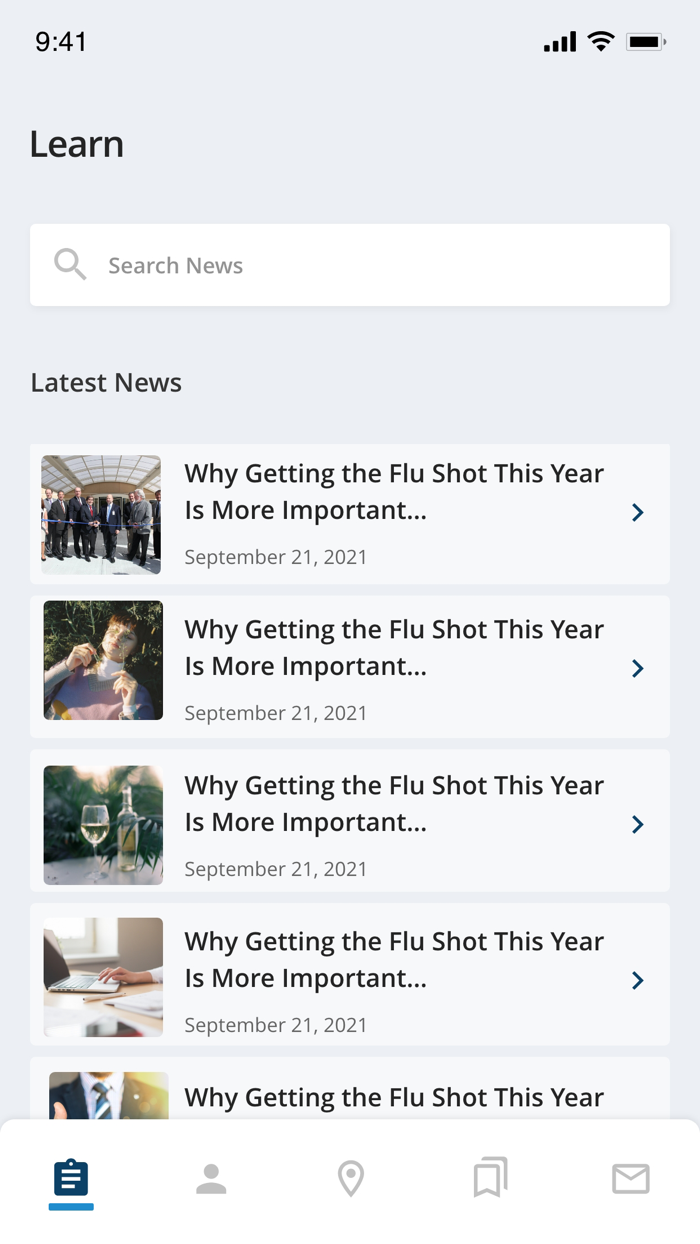Select the clipboard Learn tab

point(71,1179)
